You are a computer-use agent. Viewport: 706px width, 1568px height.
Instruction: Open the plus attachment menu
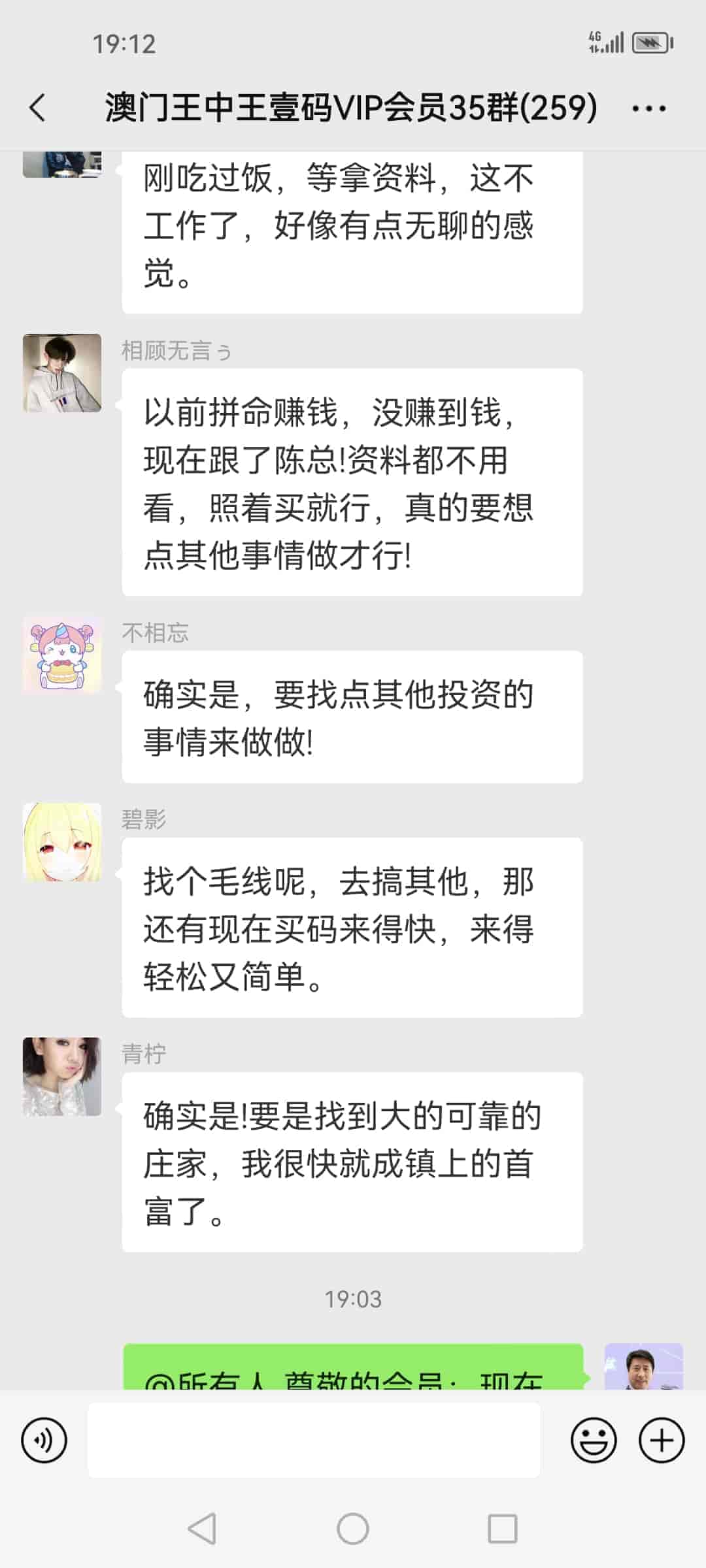click(x=661, y=1441)
